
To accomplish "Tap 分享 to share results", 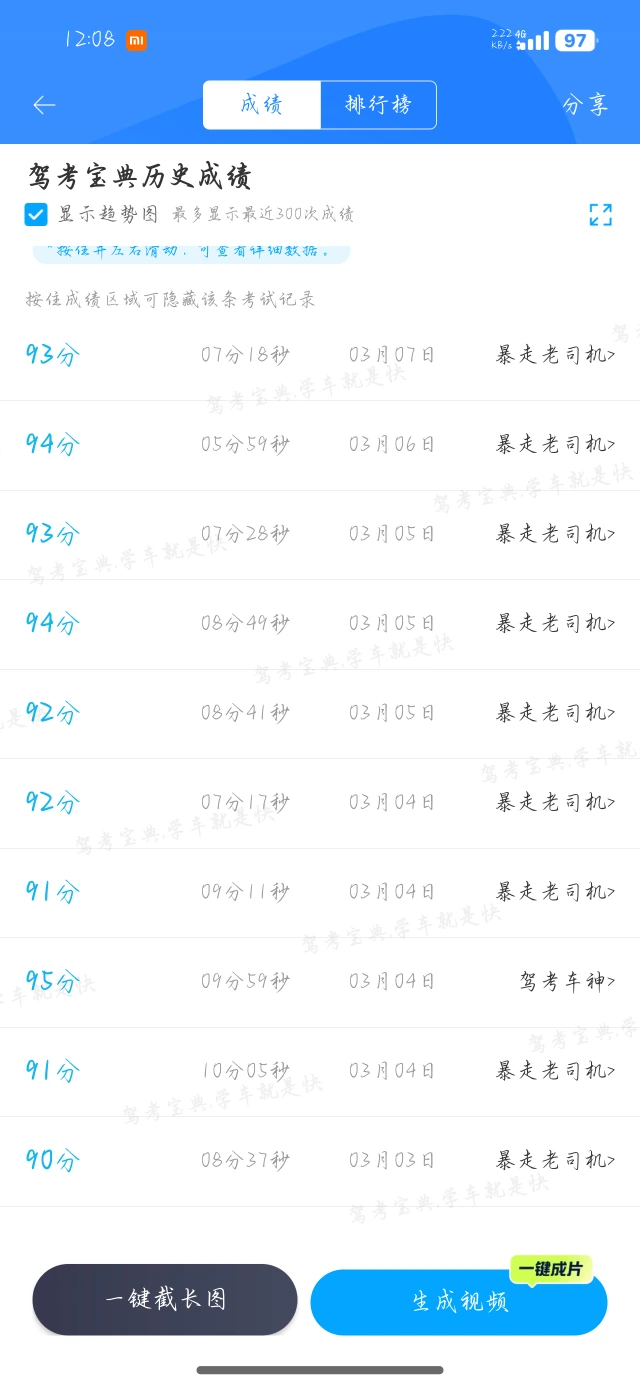I will 585,105.
